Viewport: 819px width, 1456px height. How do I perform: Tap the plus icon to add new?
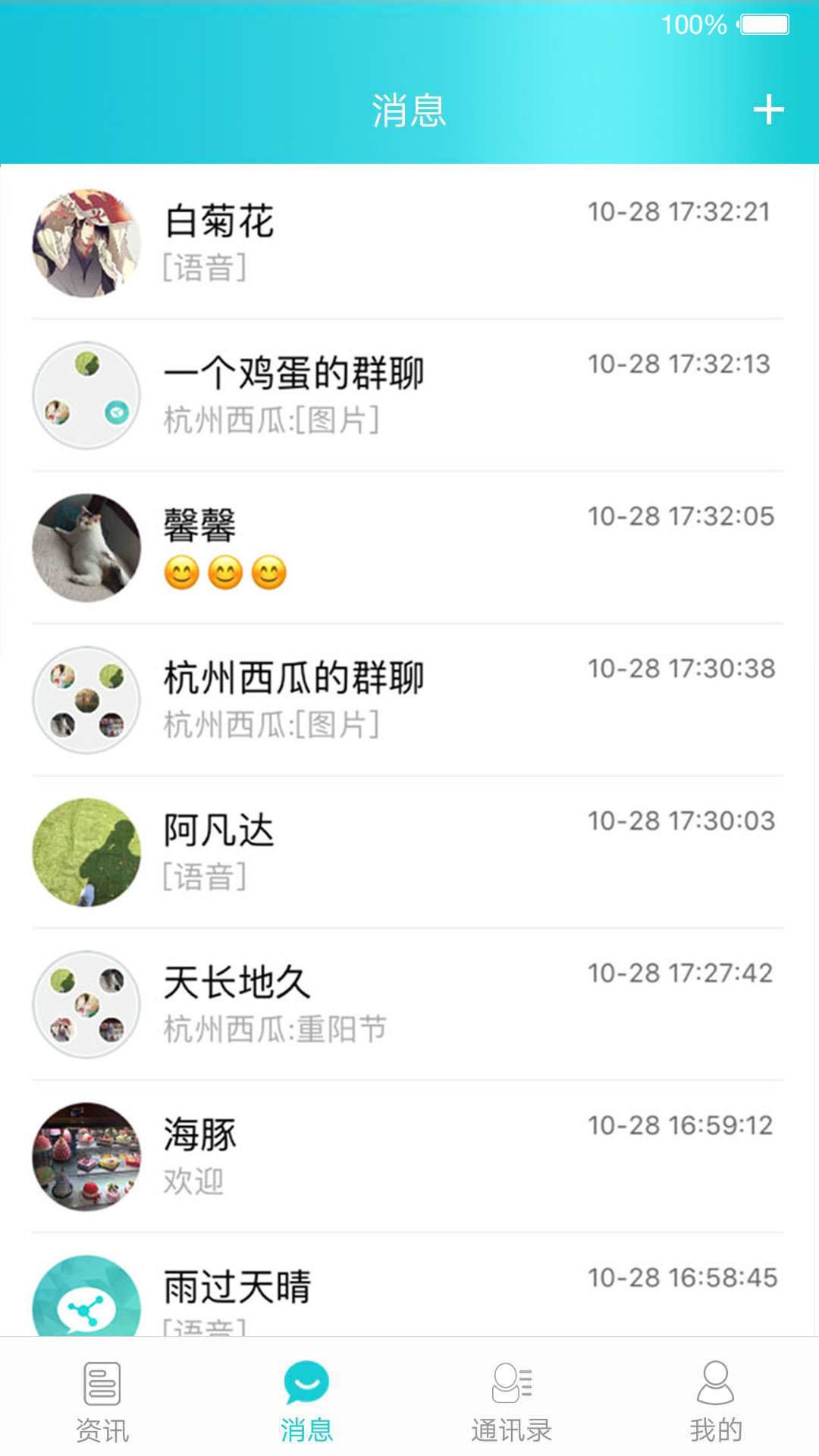(768, 110)
